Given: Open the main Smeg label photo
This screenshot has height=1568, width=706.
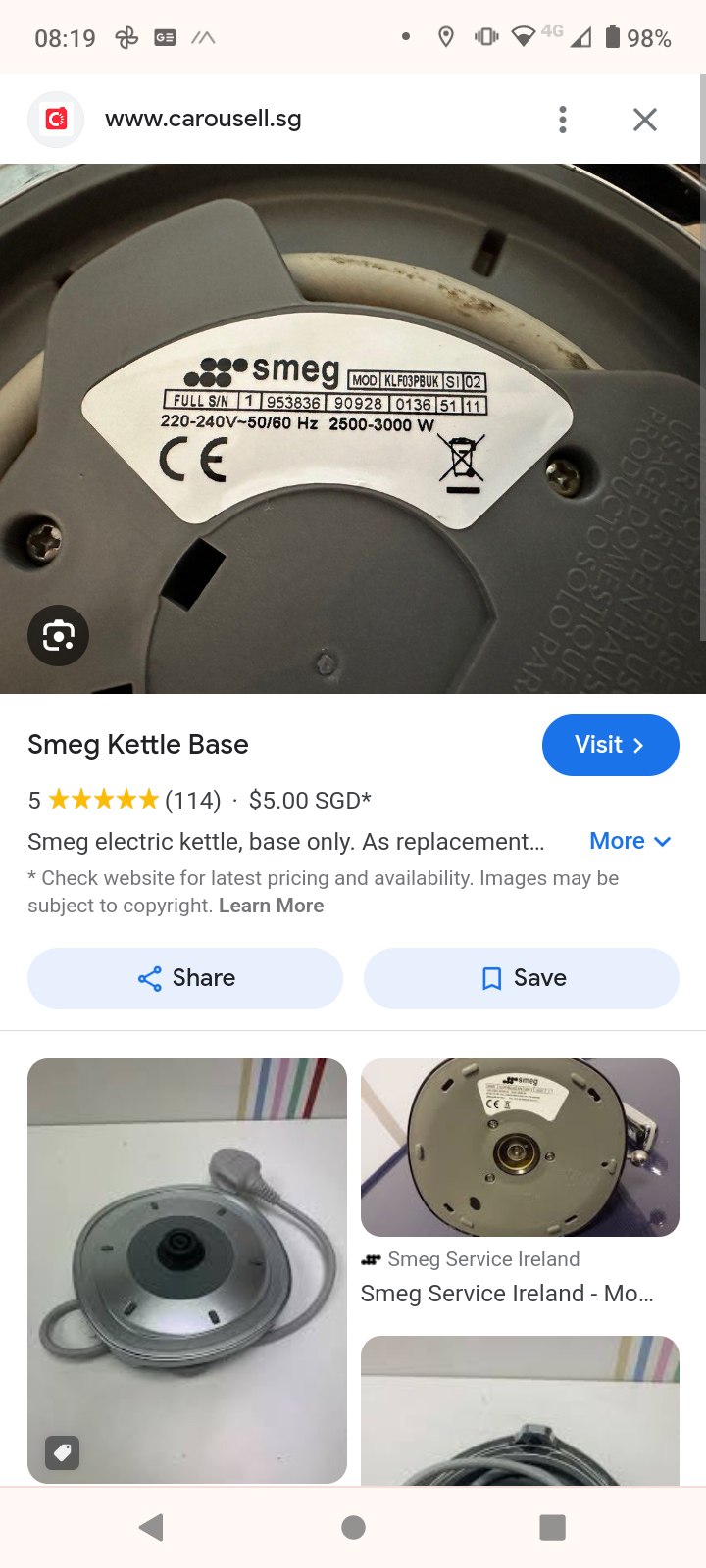Looking at the screenshot, I should pyautogui.click(x=353, y=428).
